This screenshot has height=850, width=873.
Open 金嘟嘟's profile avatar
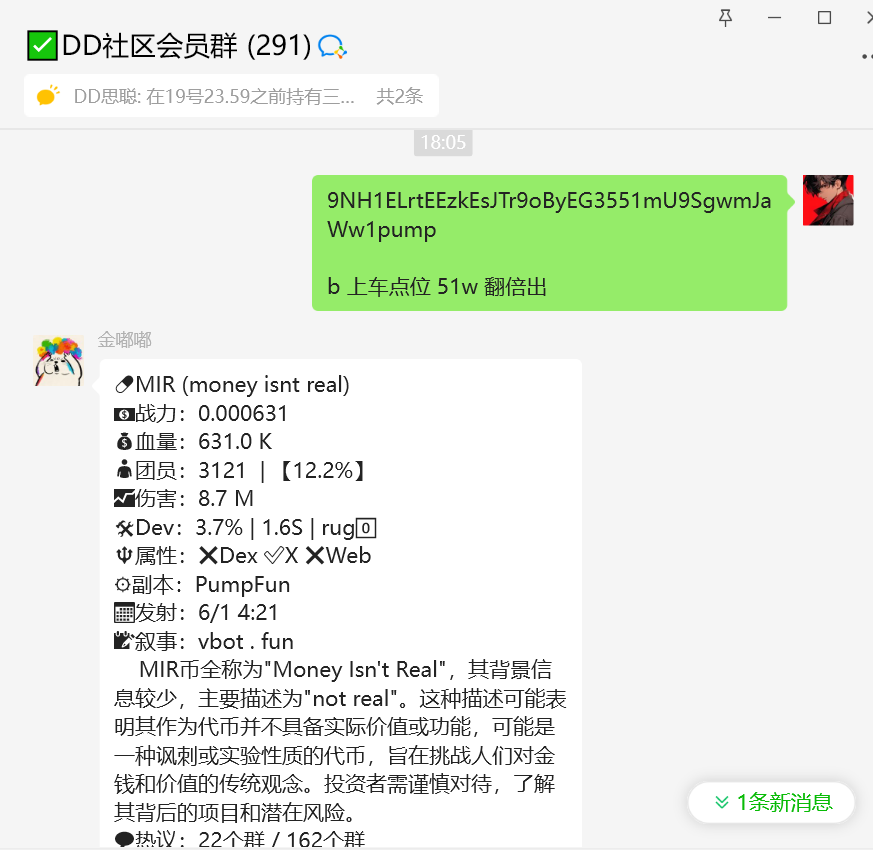[x=59, y=360]
